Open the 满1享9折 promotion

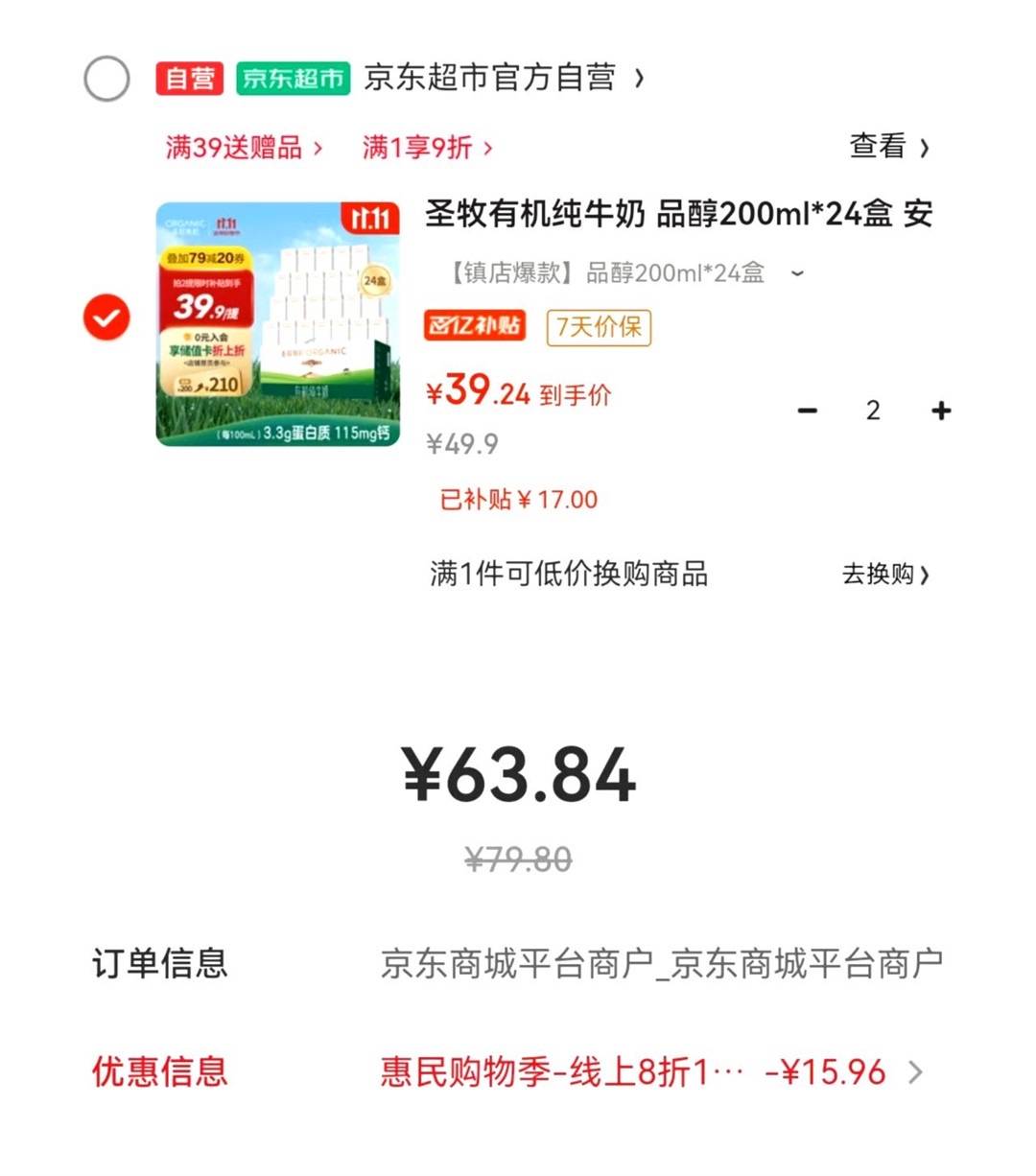(x=427, y=148)
